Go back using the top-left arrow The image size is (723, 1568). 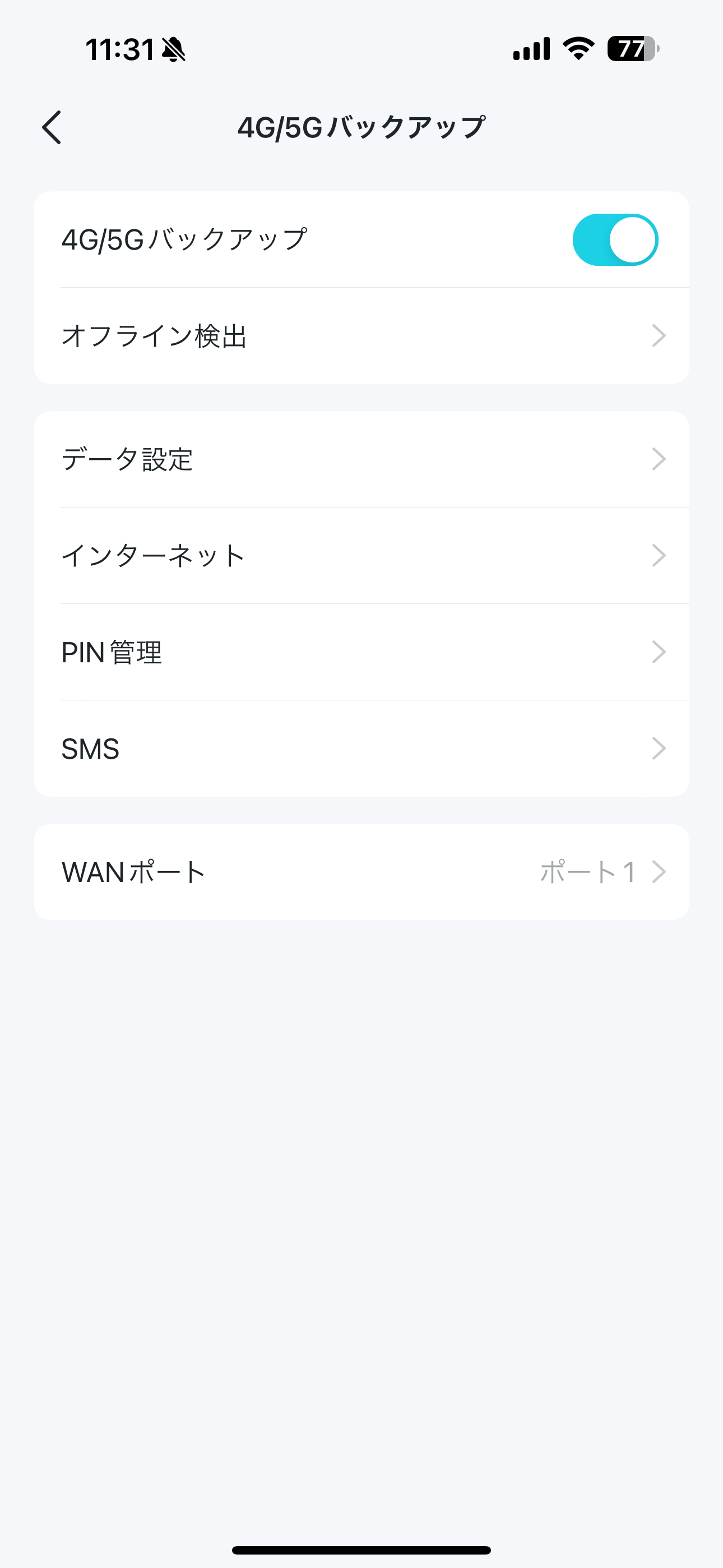click(x=52, y=127)
